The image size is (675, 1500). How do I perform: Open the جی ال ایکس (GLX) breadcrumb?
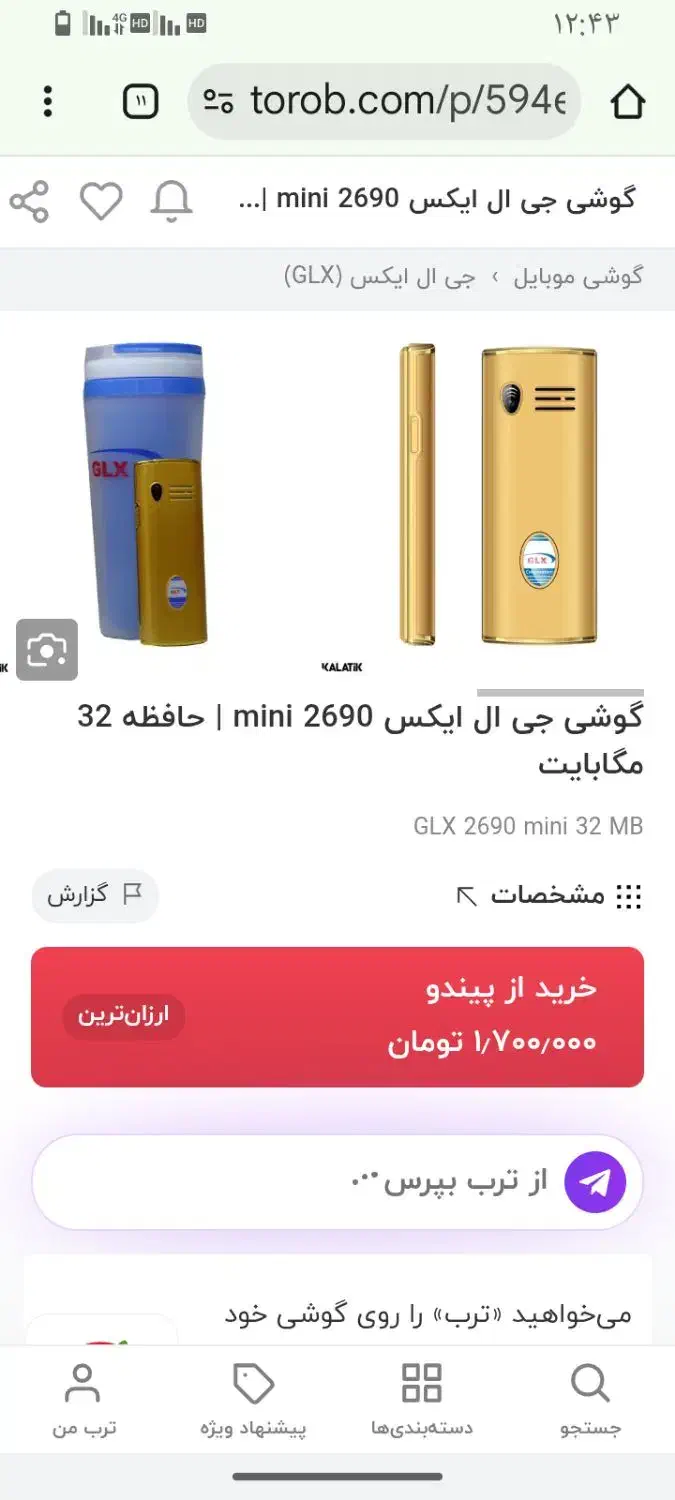point(379,277)
